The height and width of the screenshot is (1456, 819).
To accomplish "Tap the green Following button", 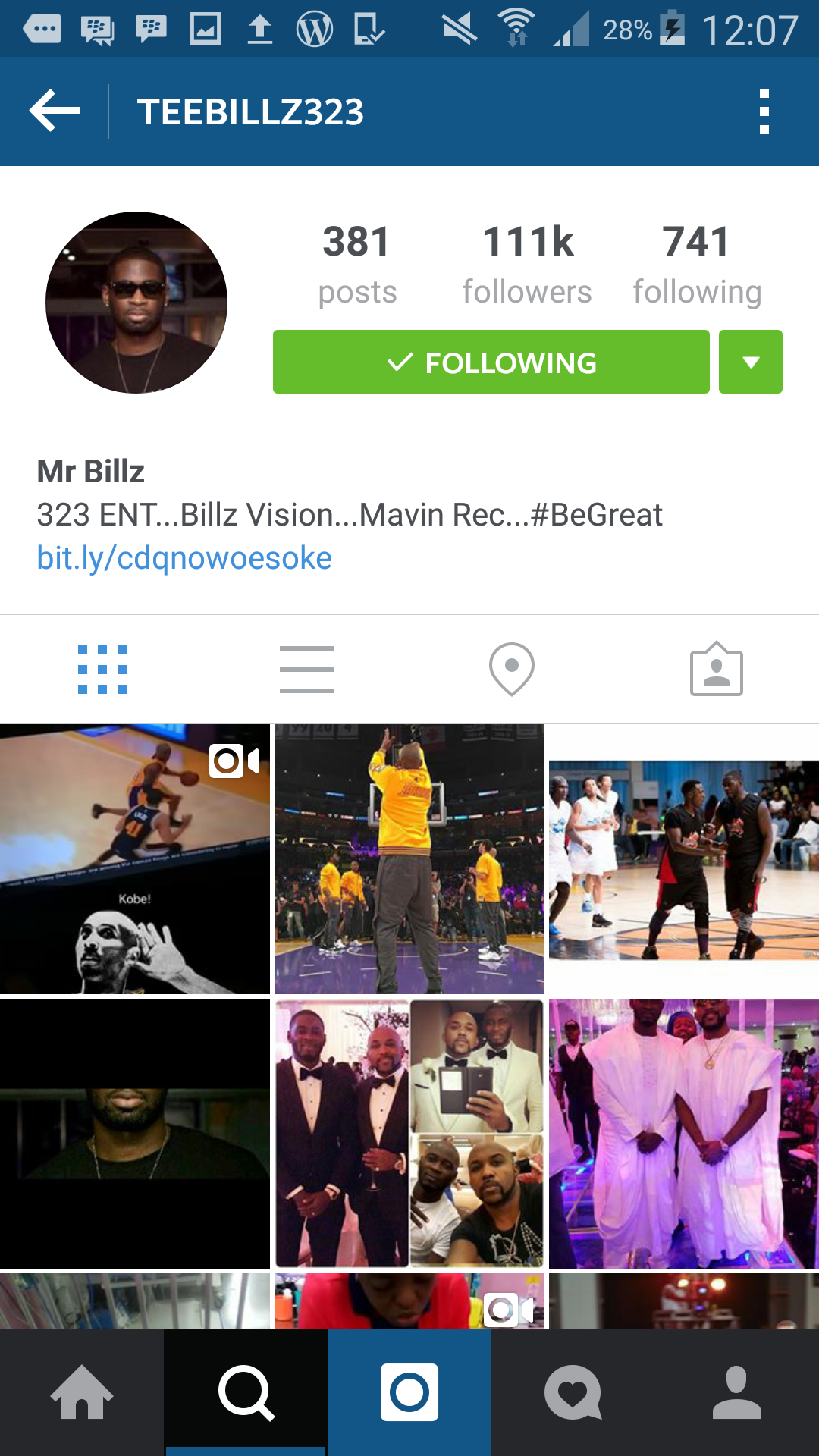I will point(491,362).
